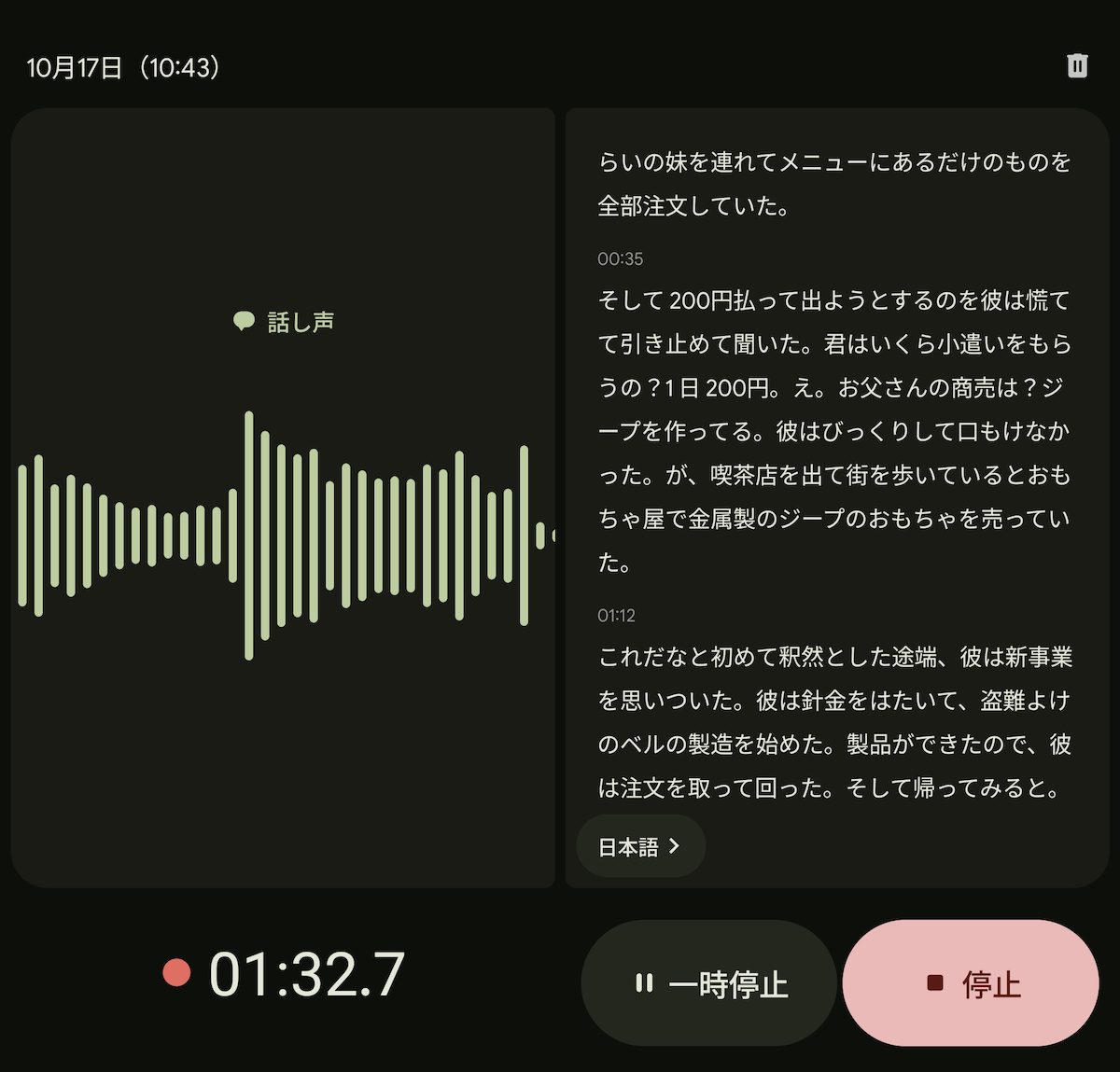Image resolution: width=1120 pixels, height=1072 pixels.
Task: Stop the recording with 停止 button
Action: pyautogui.click(x=971, y=983)
